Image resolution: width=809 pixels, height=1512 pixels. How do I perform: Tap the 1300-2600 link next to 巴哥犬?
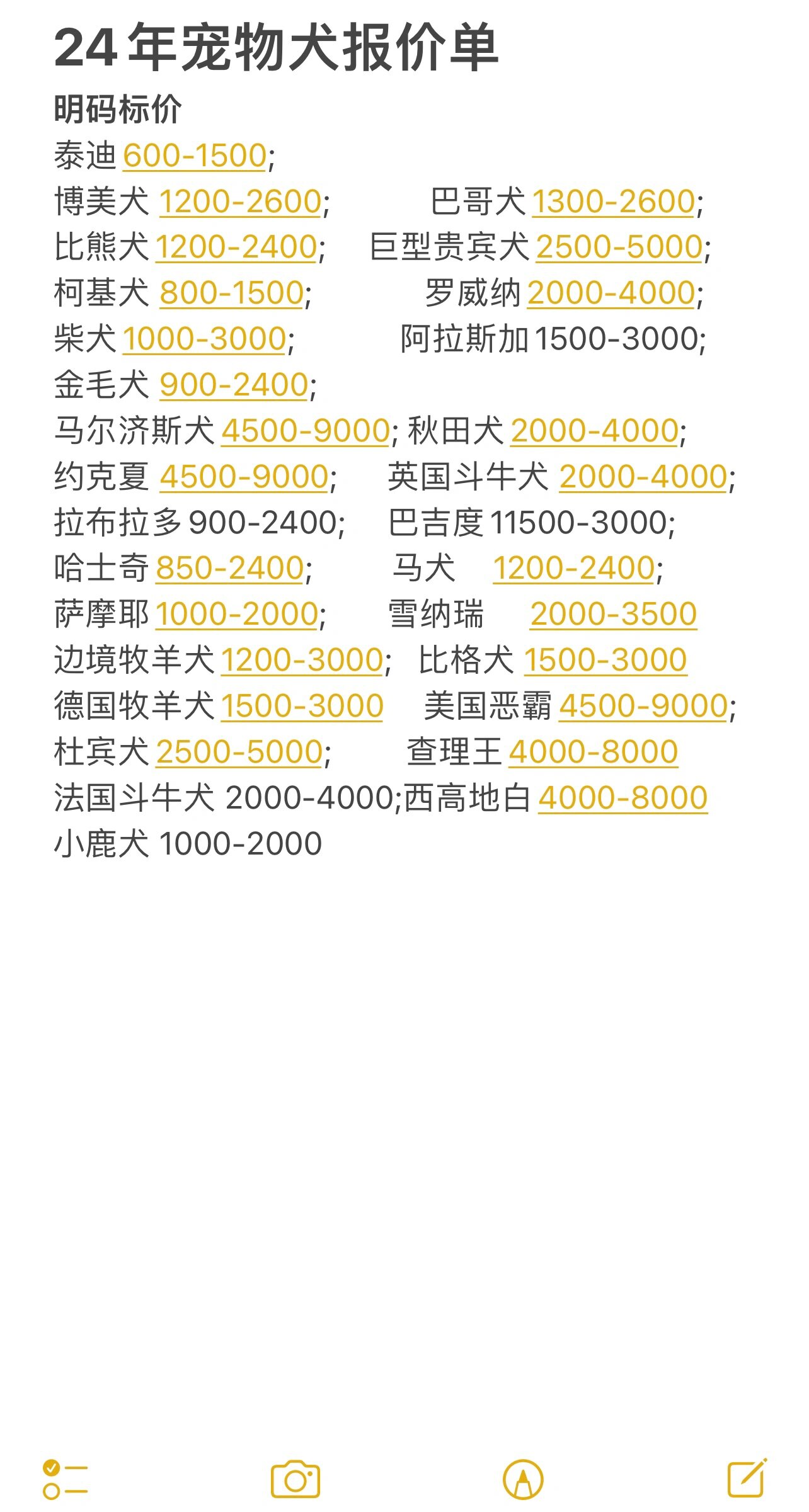(x=613, y=200)
